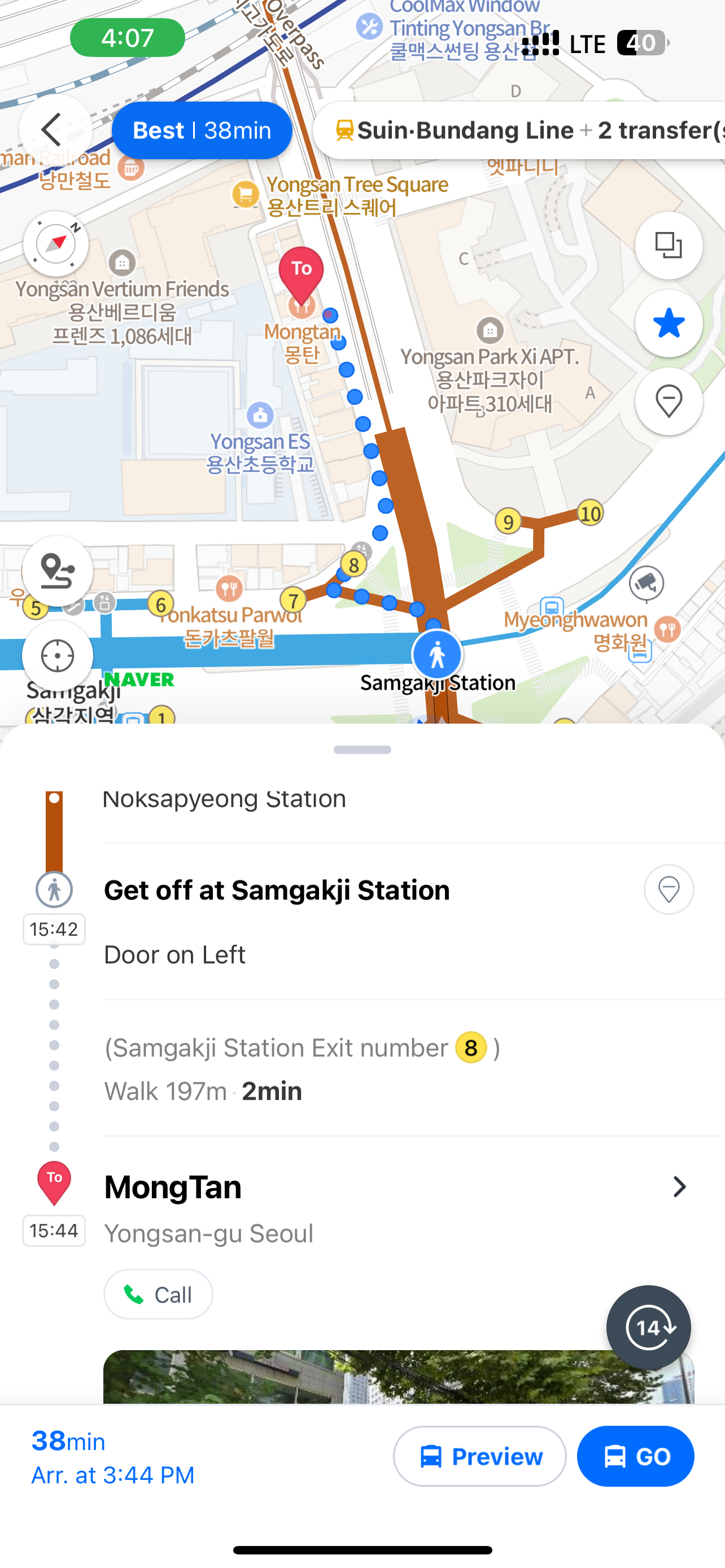Save this route with the star button

tap(669, 323)
